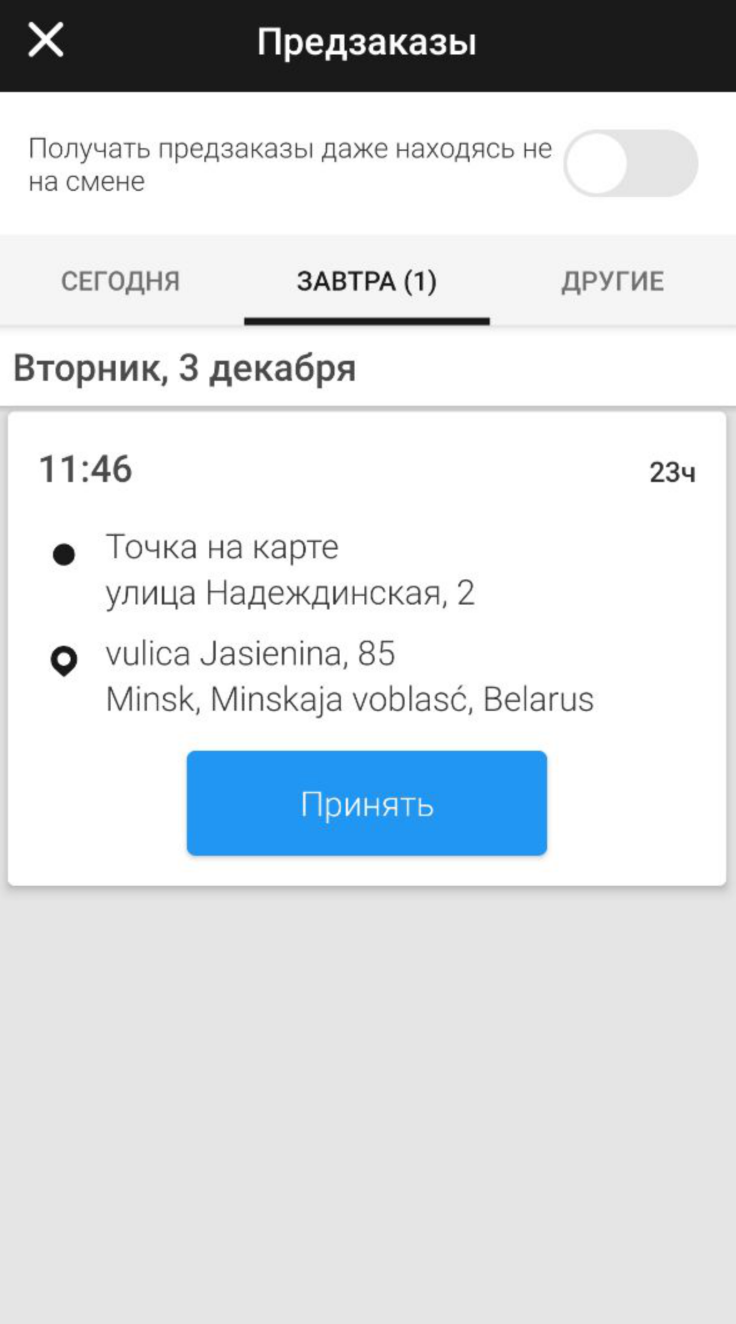
Task: Select the Завтра (1) tab
Action: (366, 281)
